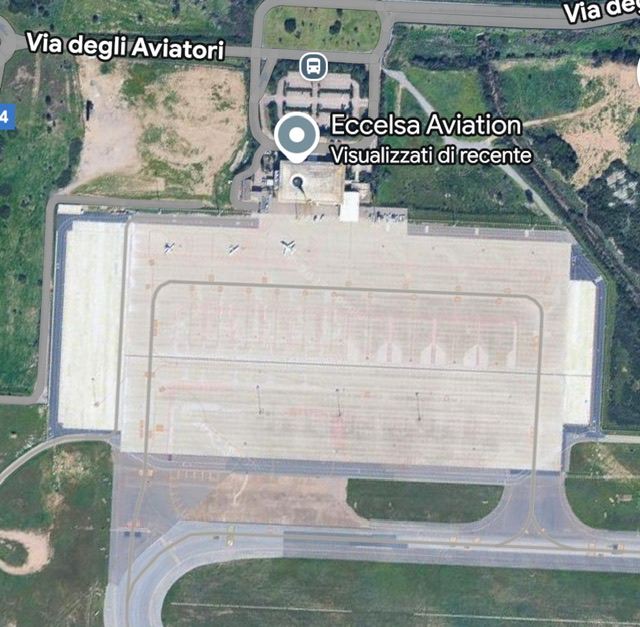Select the bus stop icon on the map

coord(314,67)
